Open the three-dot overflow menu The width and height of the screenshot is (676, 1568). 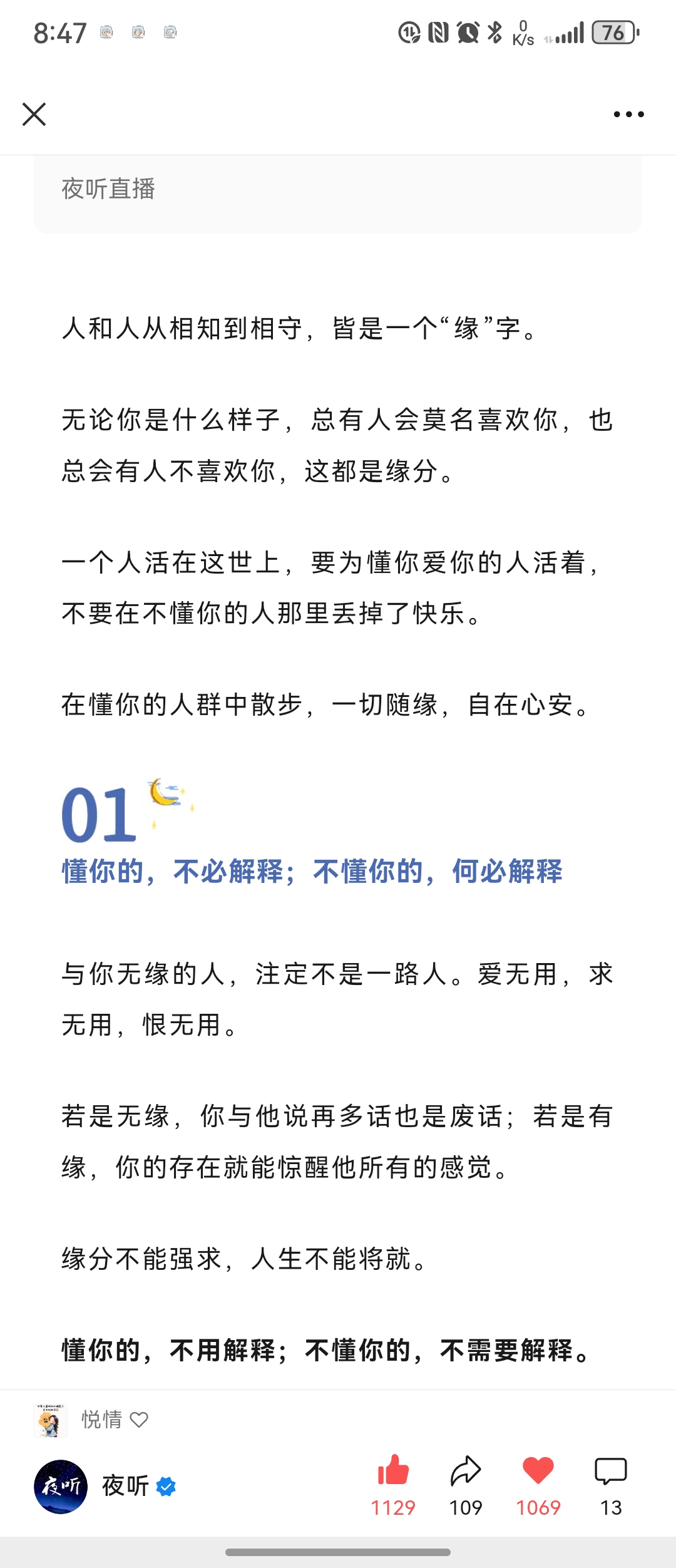coord(628,115)
